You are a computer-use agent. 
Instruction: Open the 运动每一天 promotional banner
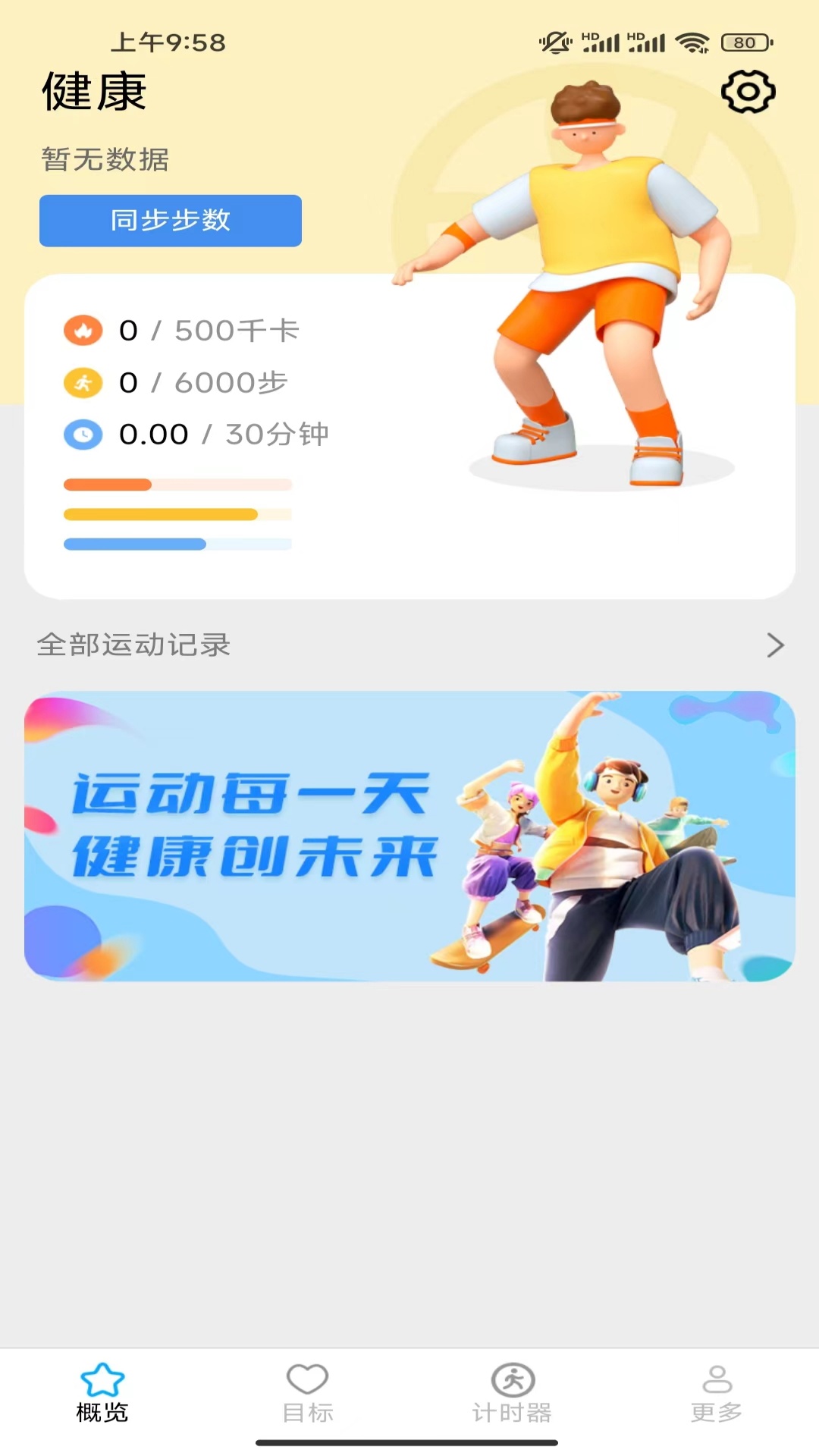(409, 836)
